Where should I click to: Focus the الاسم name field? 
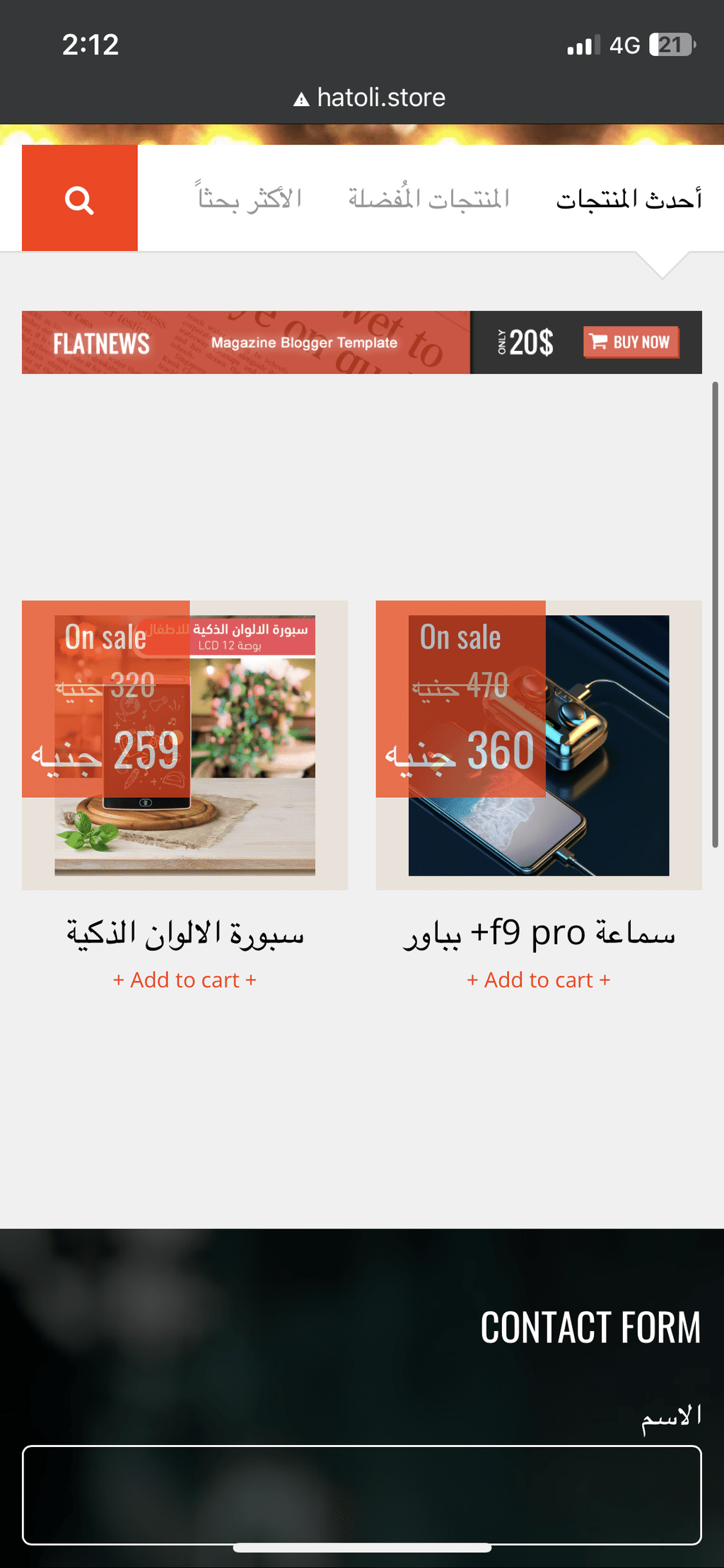tap(362, 1495)
